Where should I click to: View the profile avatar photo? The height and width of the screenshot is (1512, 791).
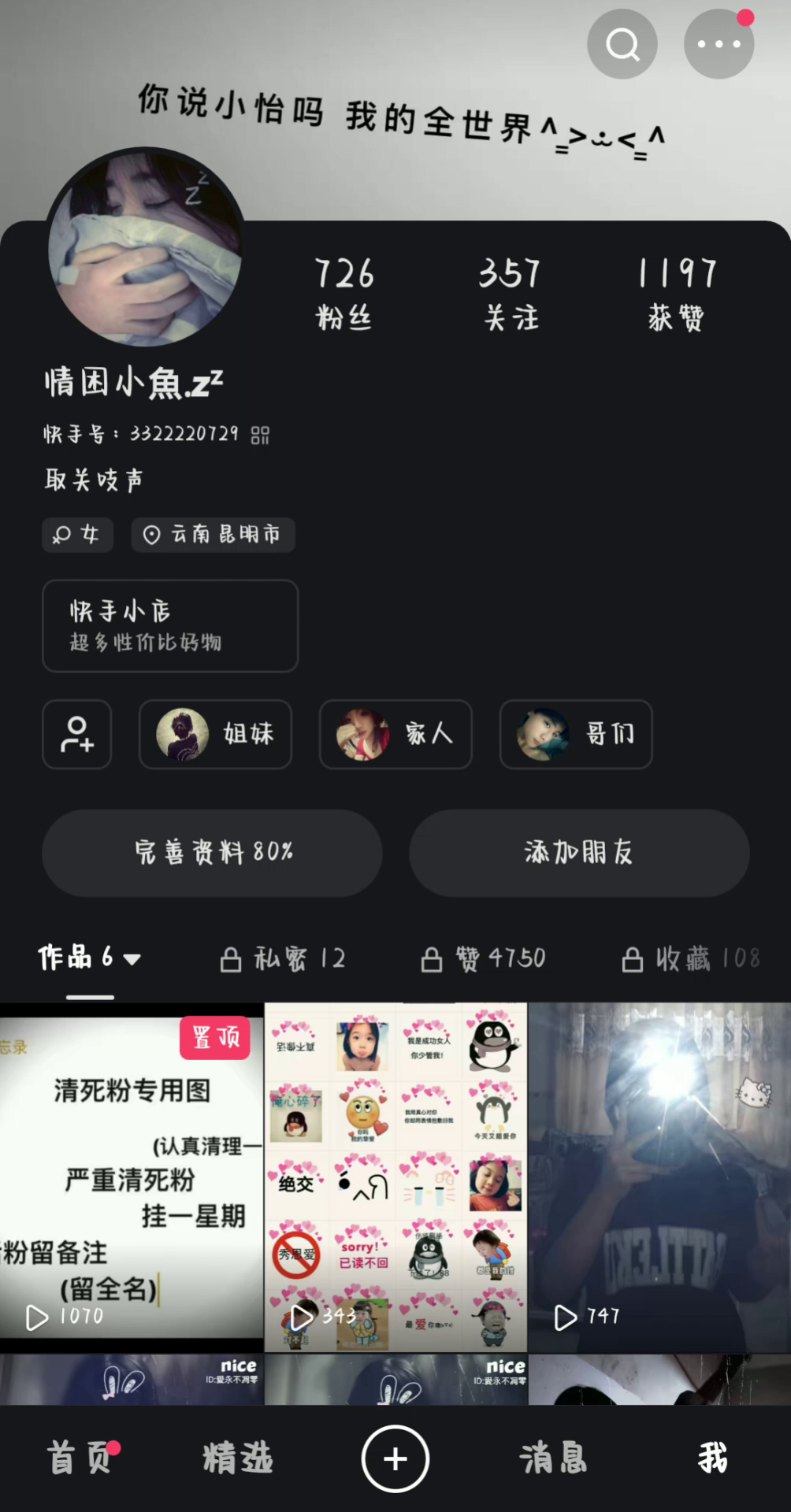(145, 248)
